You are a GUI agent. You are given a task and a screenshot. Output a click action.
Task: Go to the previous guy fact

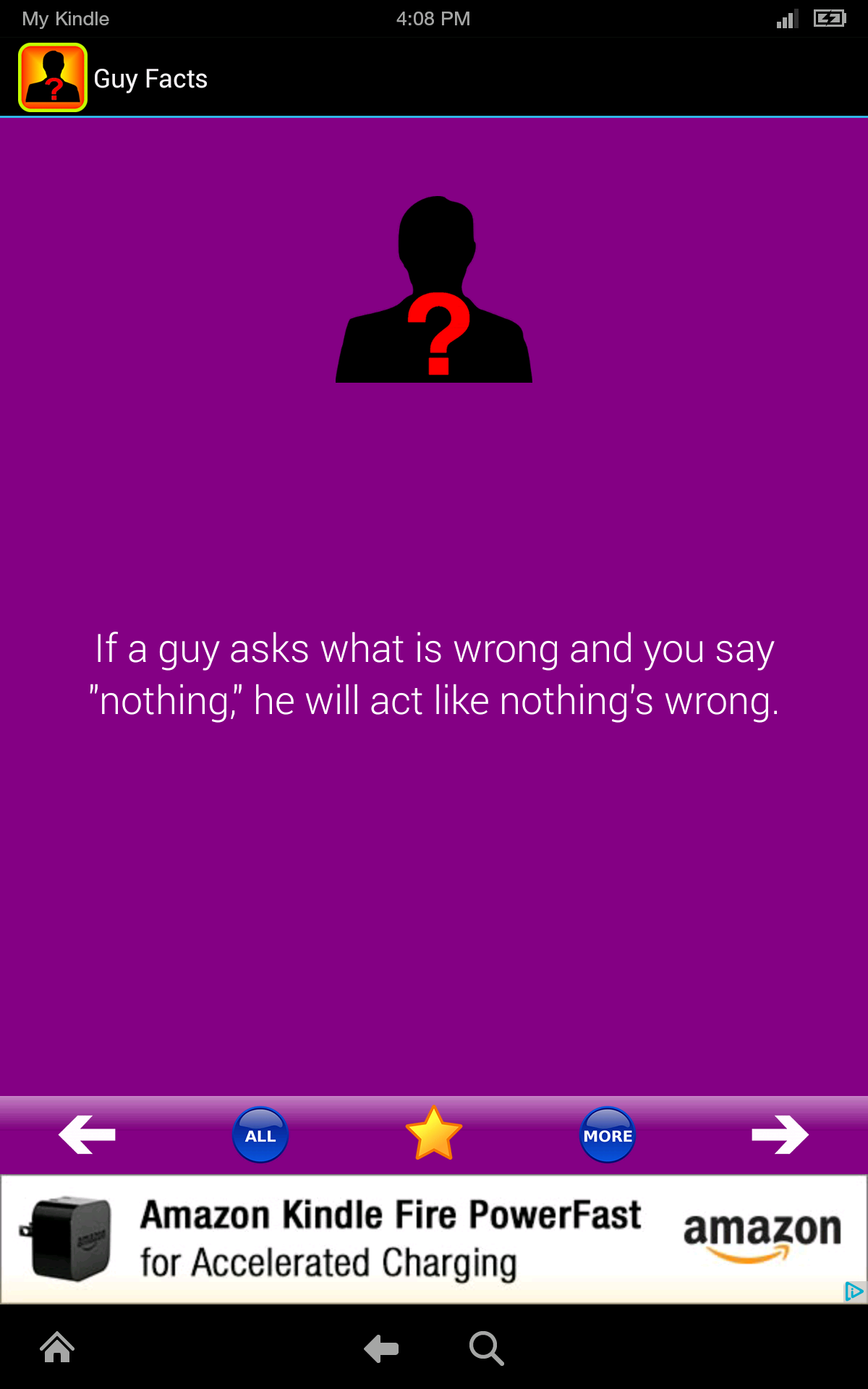click(x=87, y=1134)
